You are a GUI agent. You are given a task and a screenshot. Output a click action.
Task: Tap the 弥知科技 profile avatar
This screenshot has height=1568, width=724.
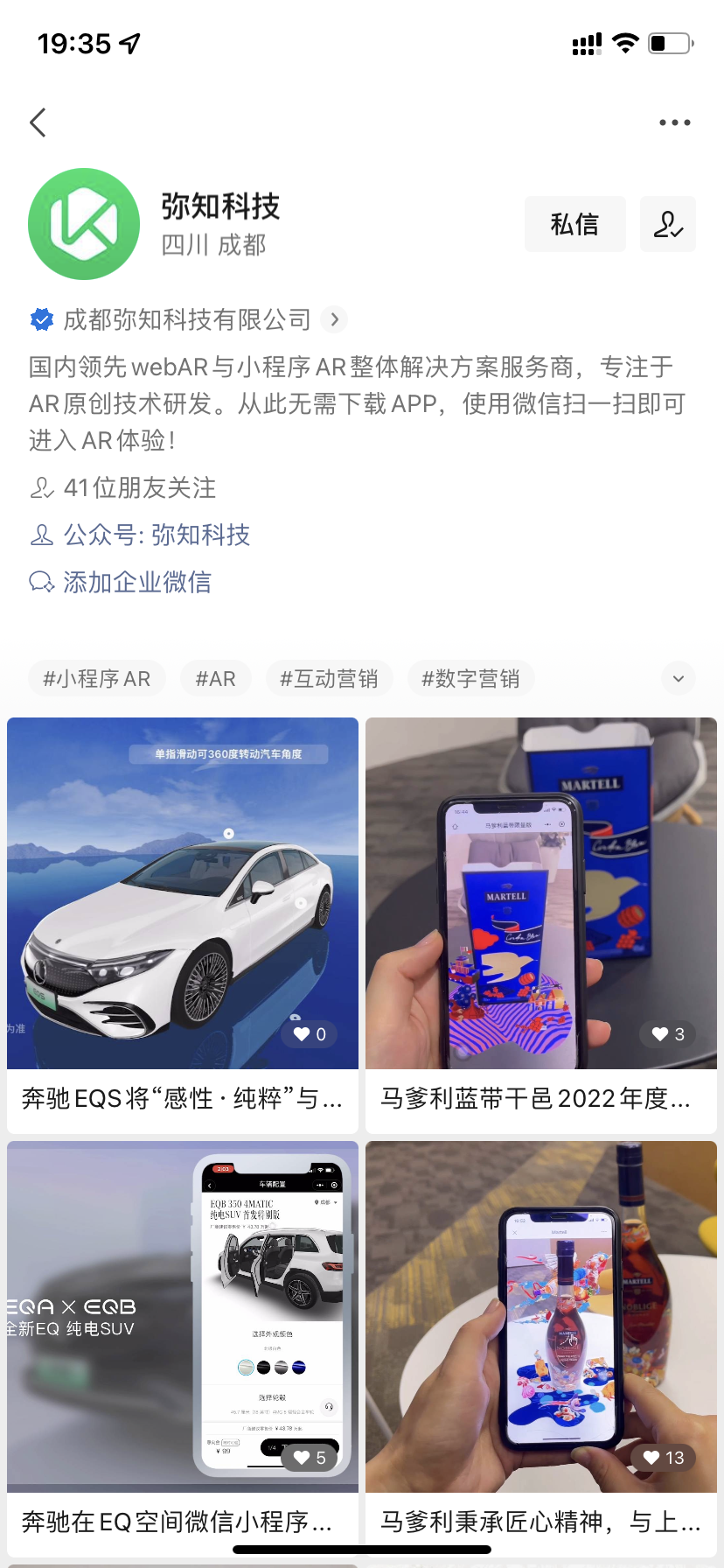[84, 224]
